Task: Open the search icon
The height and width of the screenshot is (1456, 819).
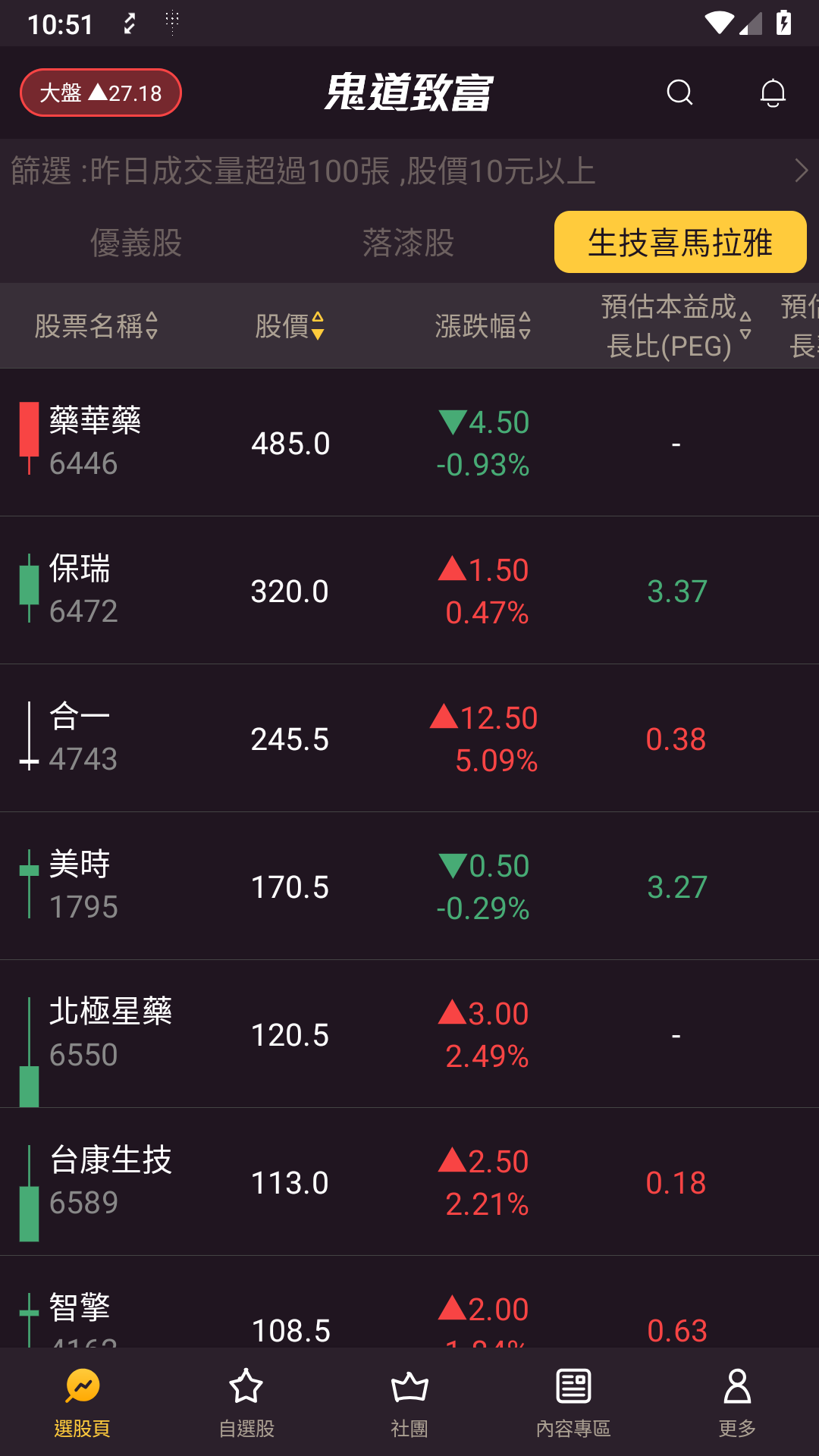Action: coord(679,93)
